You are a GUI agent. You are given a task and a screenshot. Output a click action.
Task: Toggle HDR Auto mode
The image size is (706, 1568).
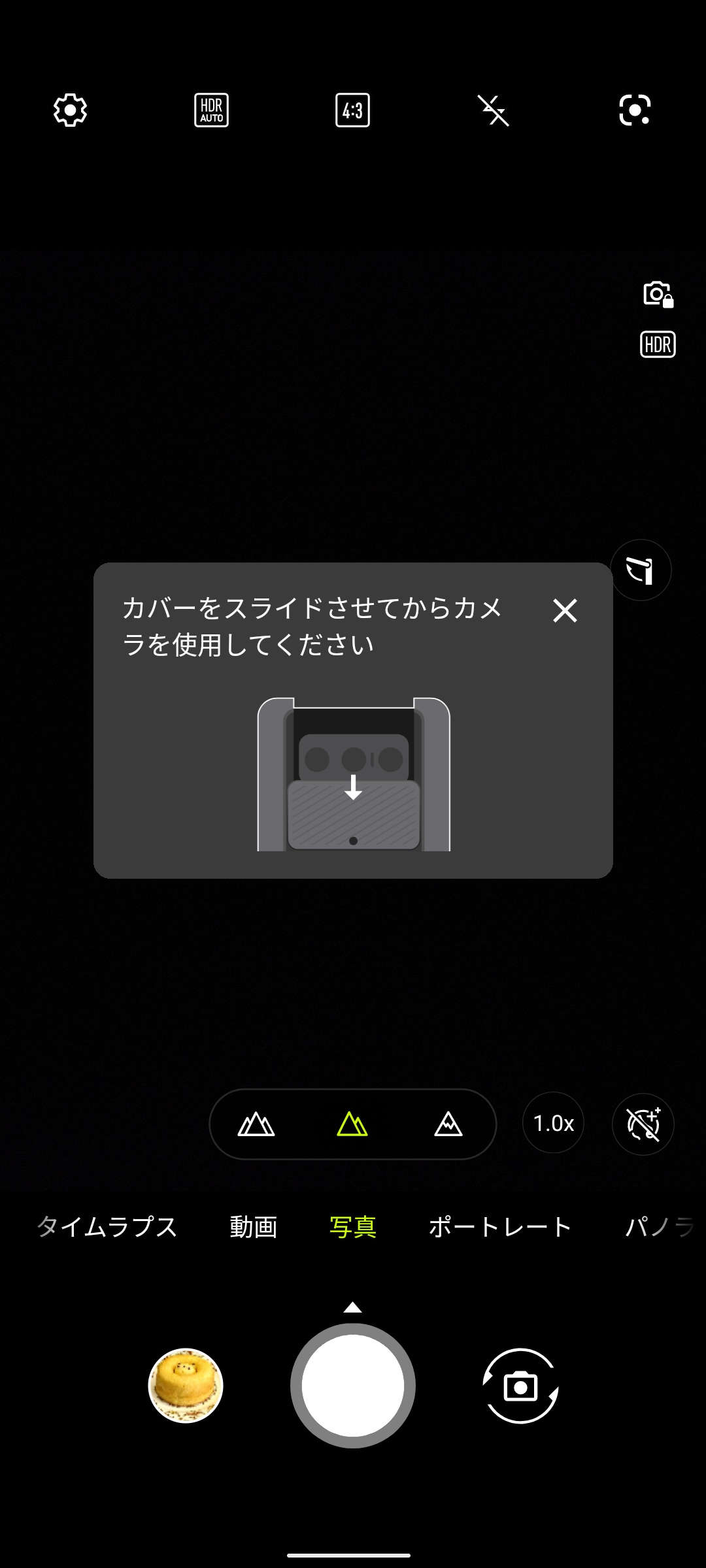[211, 110]
